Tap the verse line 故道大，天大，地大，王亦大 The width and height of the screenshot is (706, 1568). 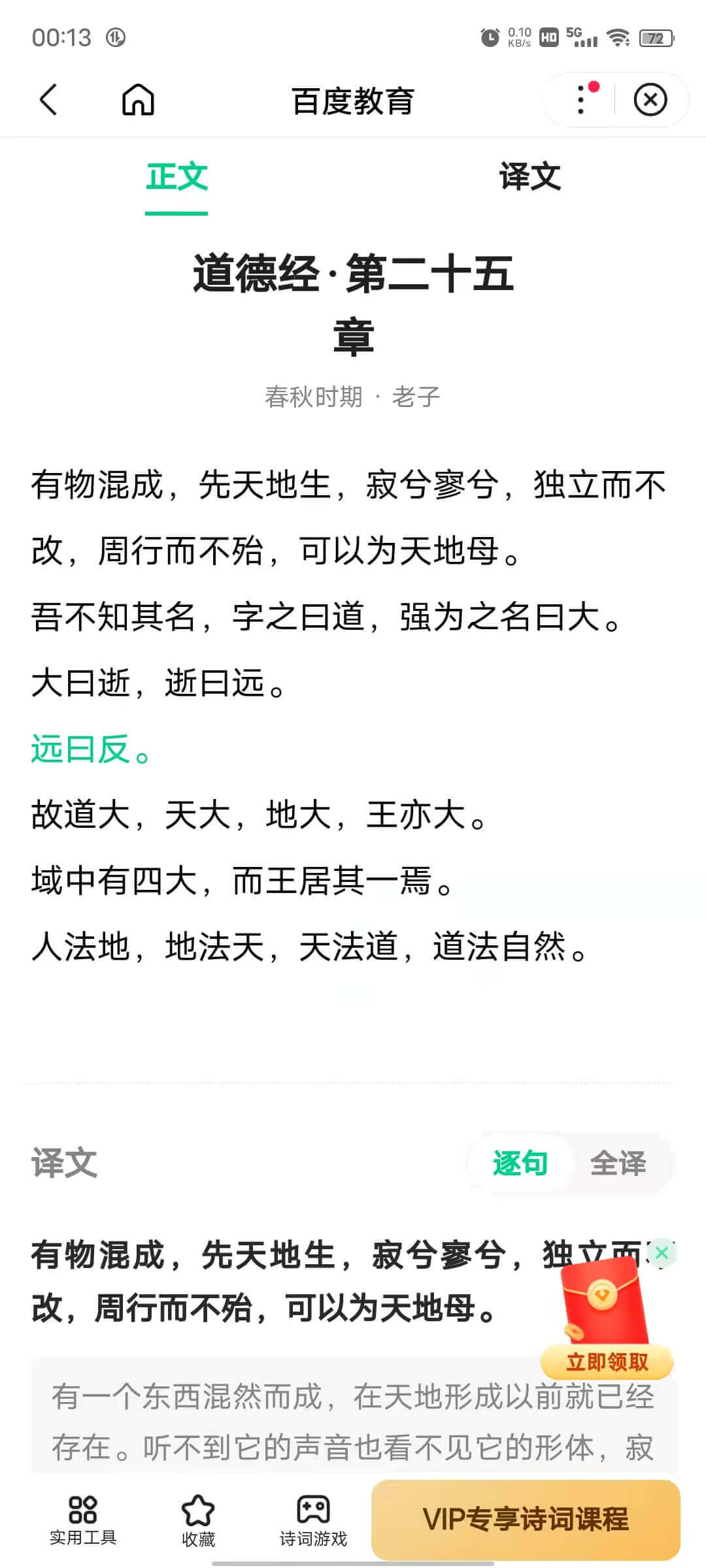click(259, 815)
